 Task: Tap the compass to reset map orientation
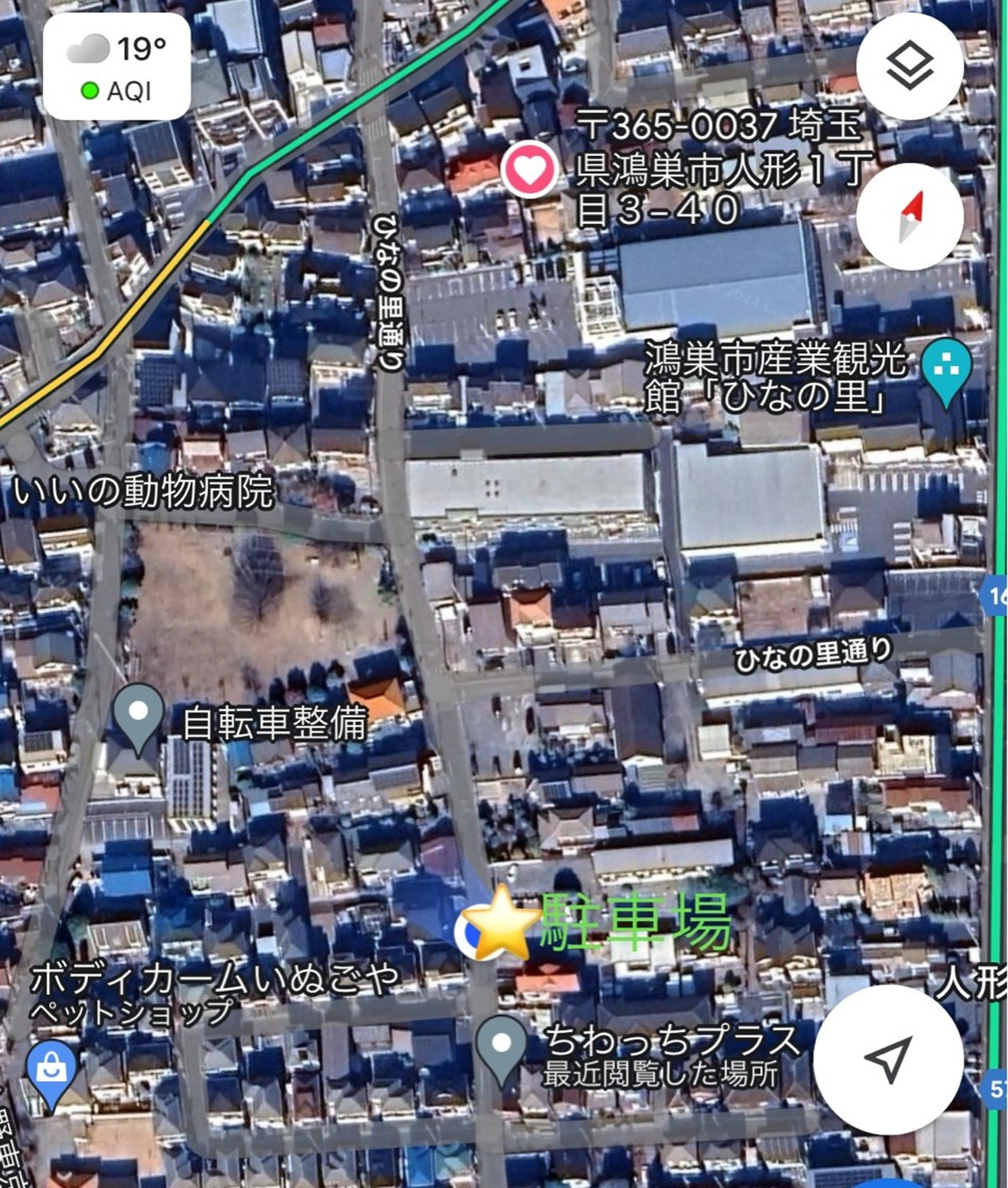point(910,217)
